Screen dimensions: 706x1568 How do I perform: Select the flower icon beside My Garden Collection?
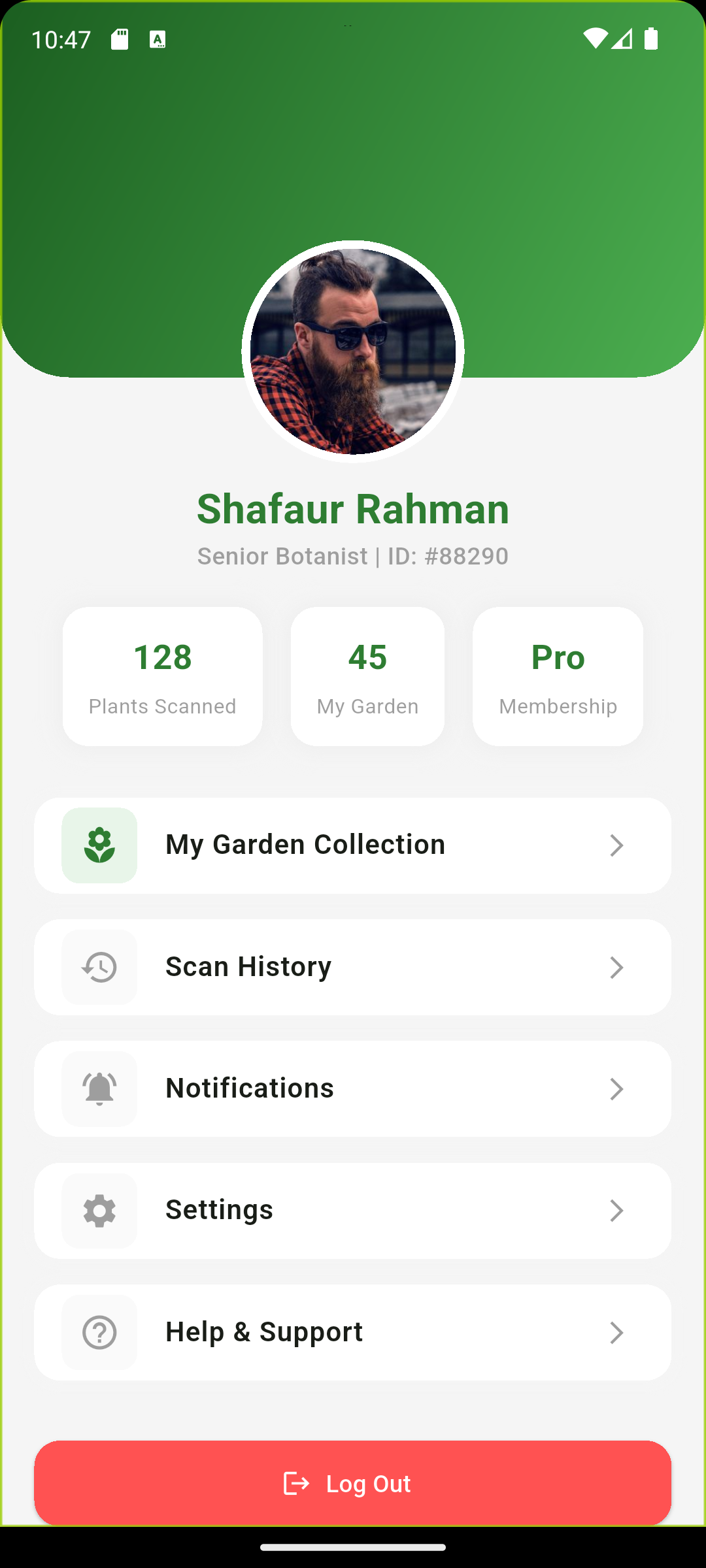(x=99, y=845)
